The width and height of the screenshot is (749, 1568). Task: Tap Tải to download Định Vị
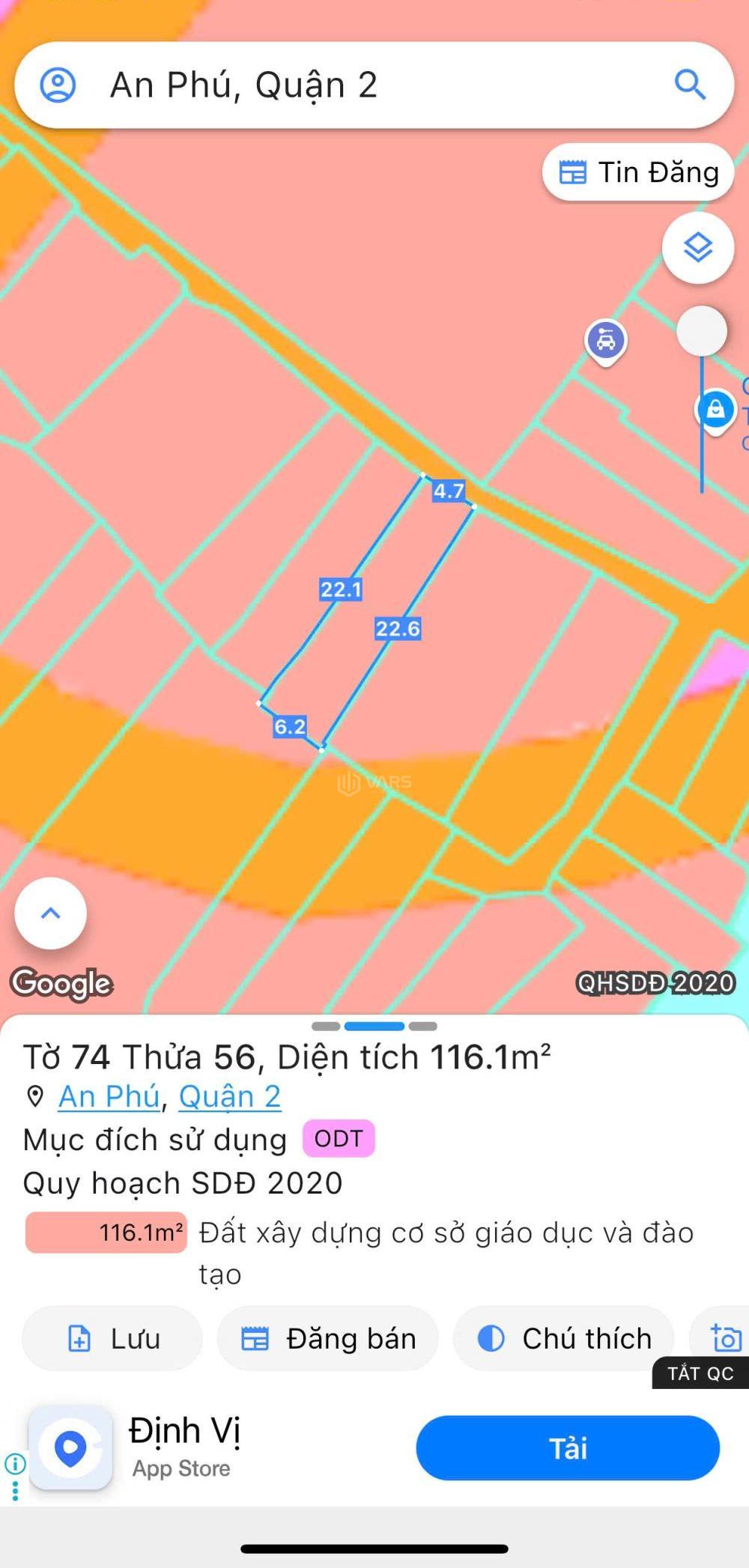(568, 1448)
